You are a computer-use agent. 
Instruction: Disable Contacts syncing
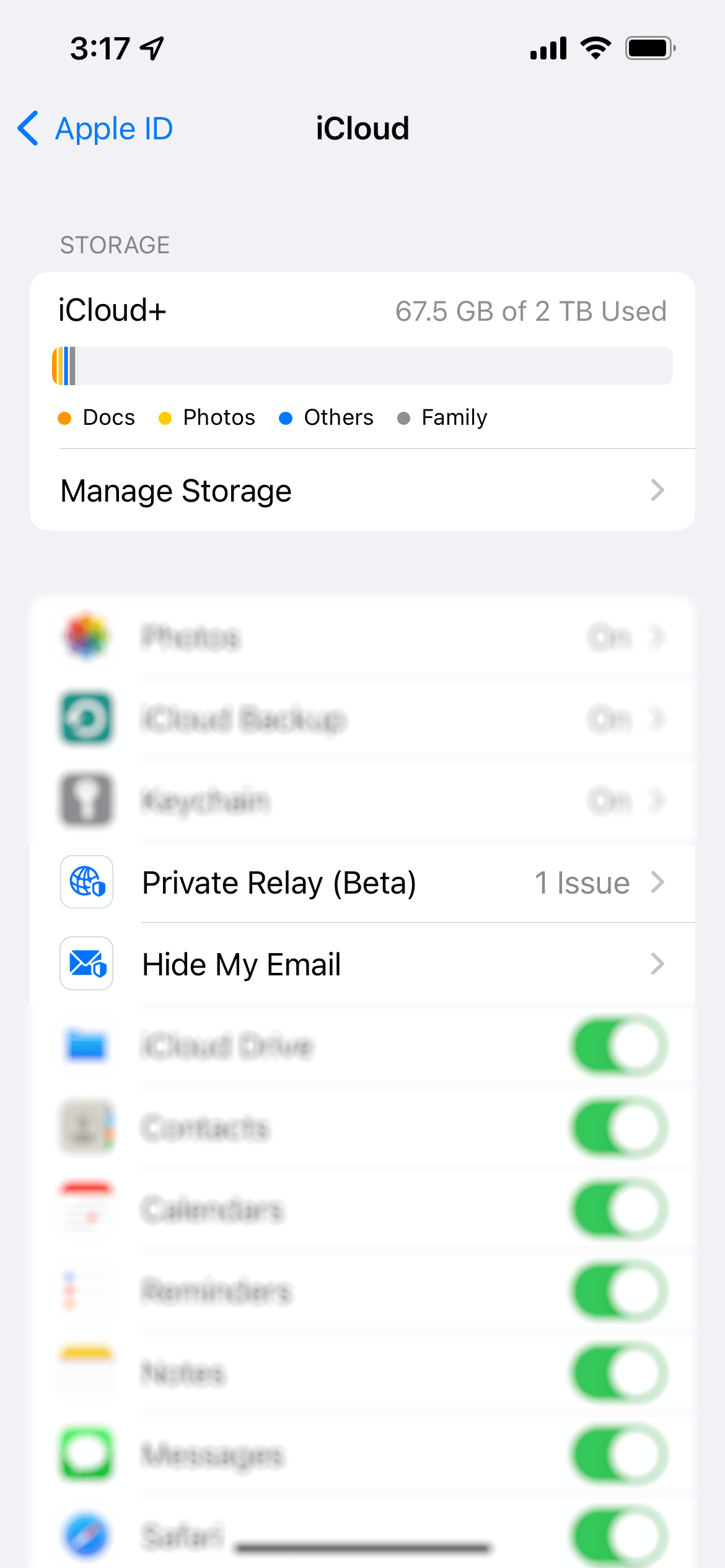[x=620, y=1128]
